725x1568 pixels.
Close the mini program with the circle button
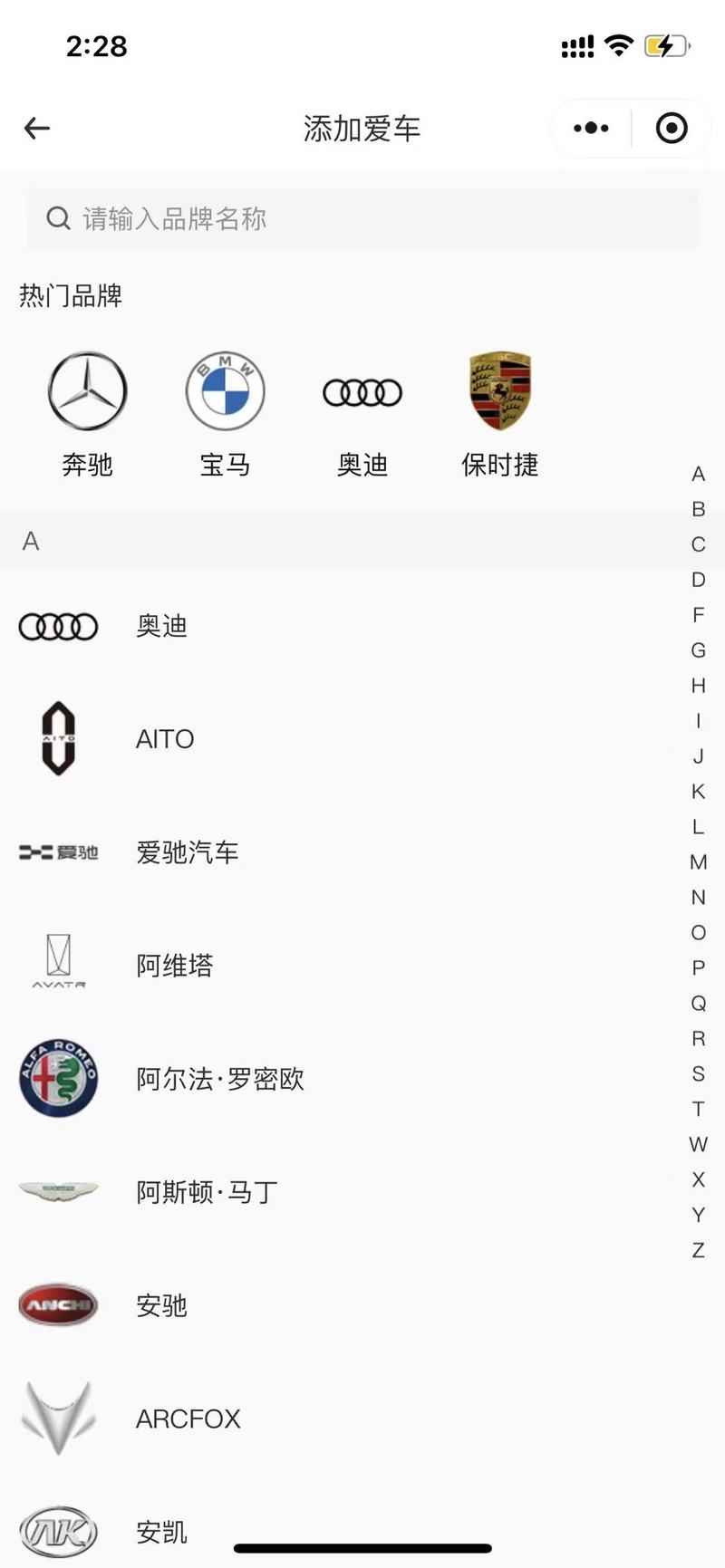(x=672, y=129)
